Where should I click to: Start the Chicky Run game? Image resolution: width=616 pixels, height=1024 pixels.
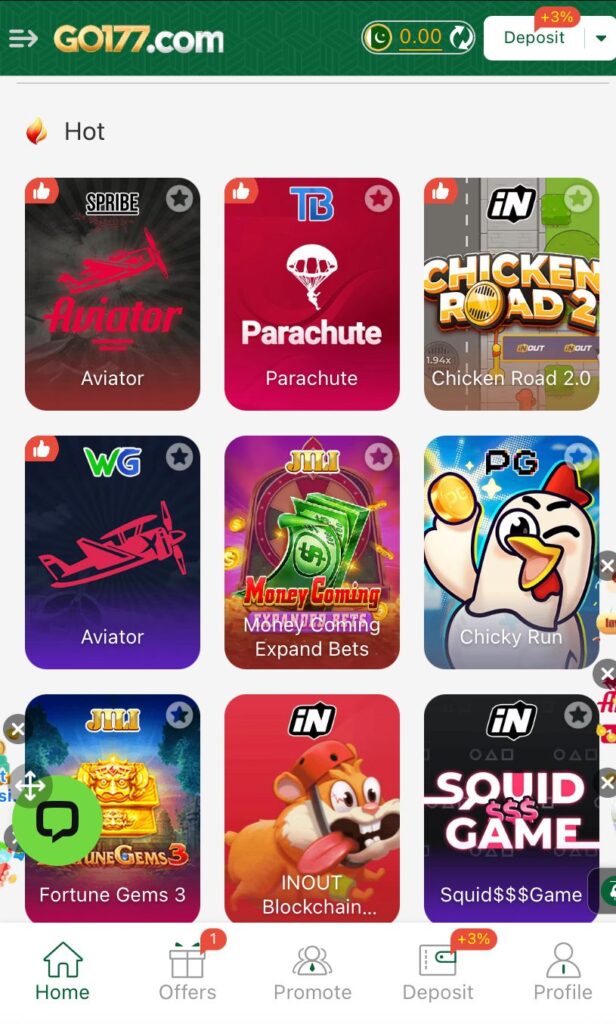pyautogui.click(x=511, y=552)
